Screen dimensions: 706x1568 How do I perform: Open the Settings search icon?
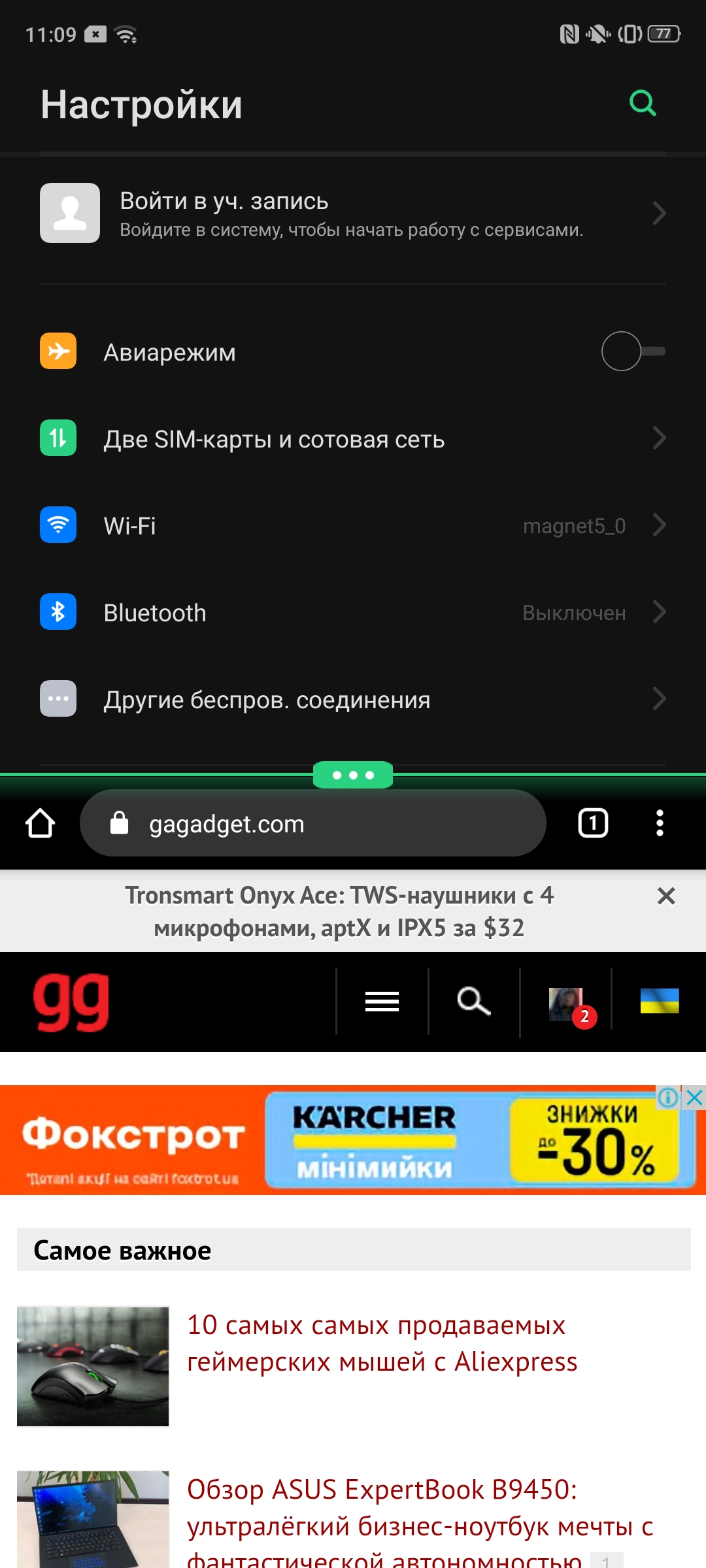click(643, 103)
